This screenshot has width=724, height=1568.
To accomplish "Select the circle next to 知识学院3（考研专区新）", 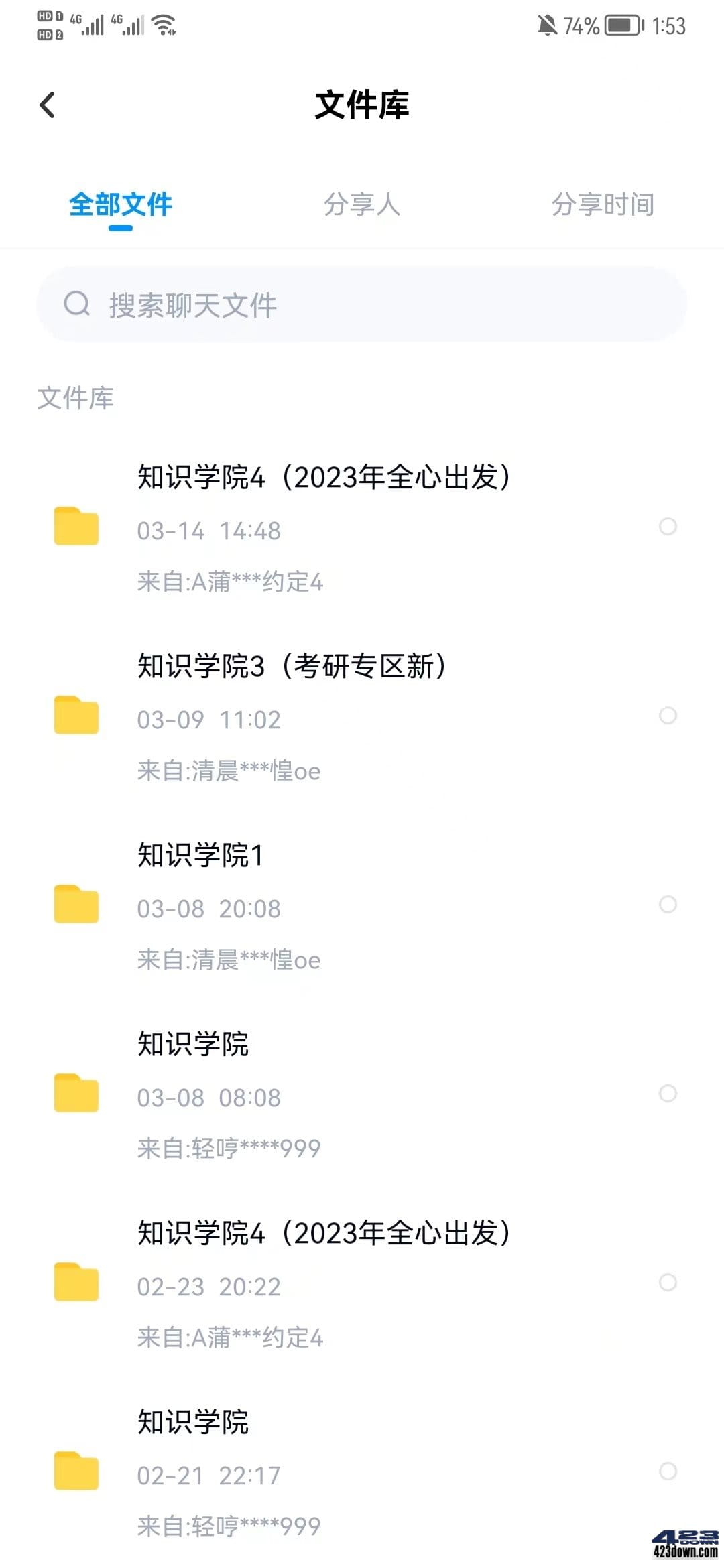I will pos(668,716).
